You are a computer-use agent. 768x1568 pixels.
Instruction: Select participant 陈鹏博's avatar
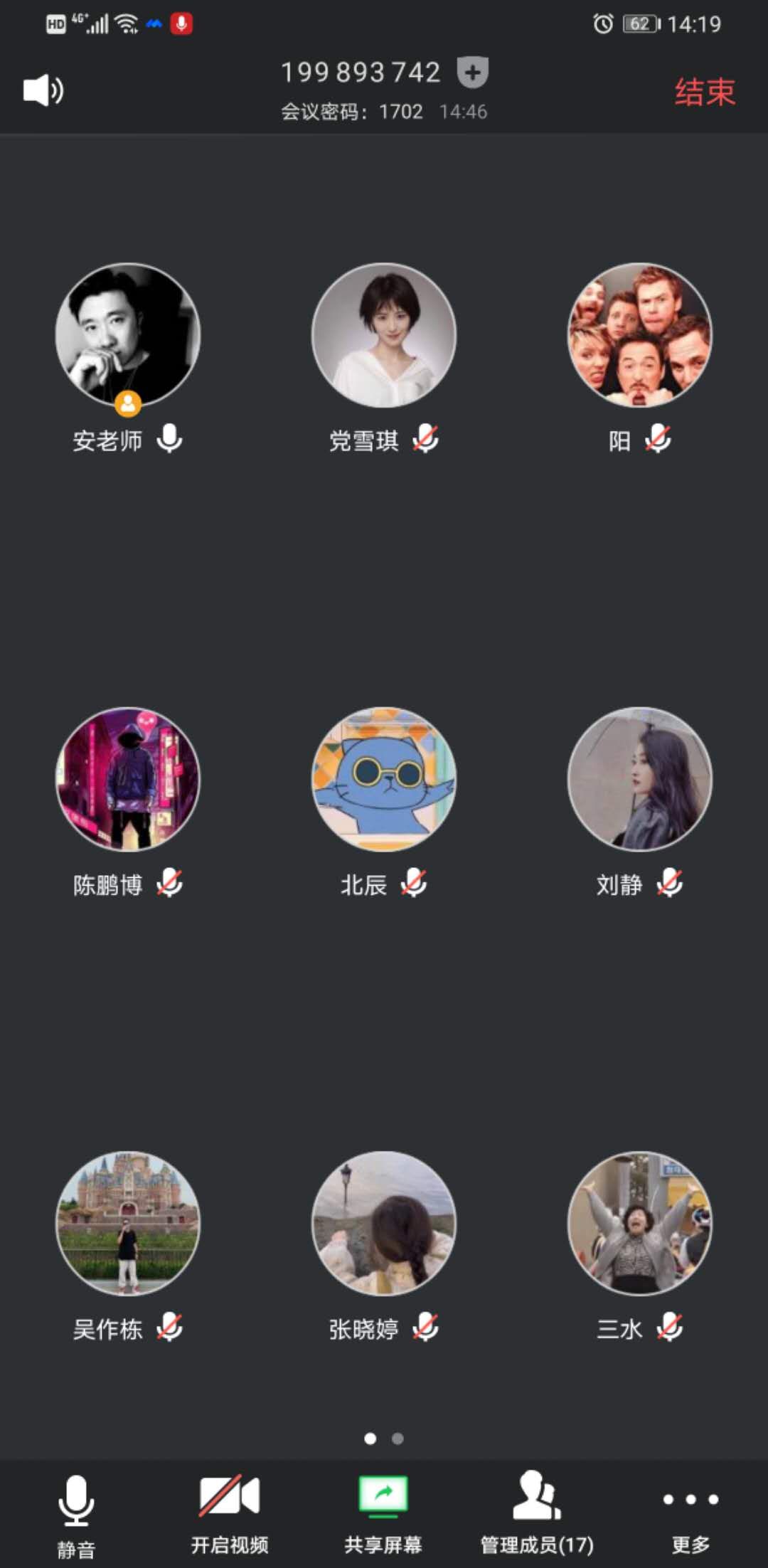tap(128, 779)
